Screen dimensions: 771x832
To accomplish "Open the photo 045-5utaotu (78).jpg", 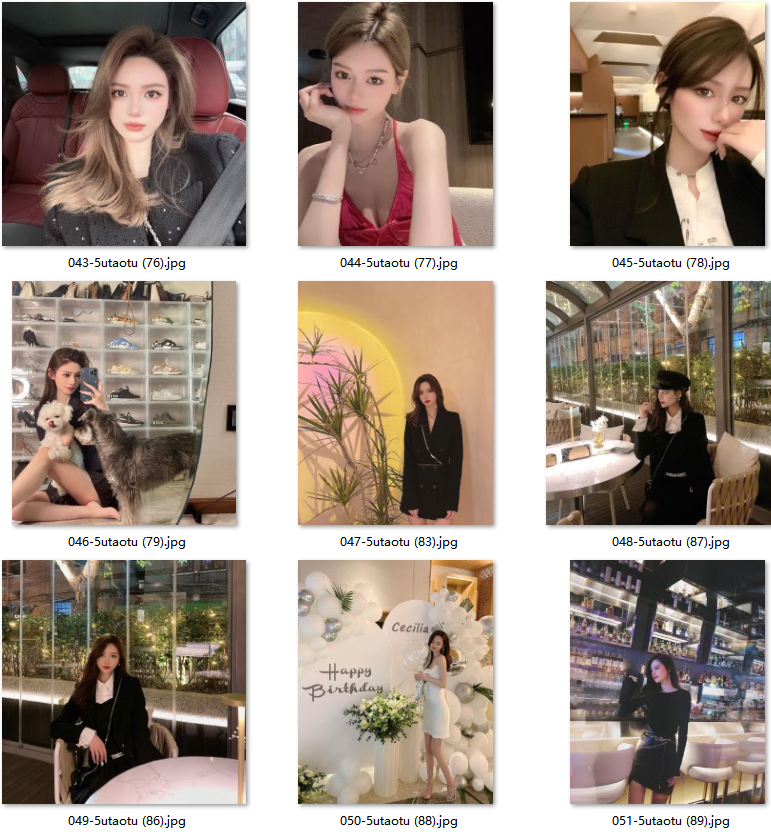I will click(x=667, y=124).
